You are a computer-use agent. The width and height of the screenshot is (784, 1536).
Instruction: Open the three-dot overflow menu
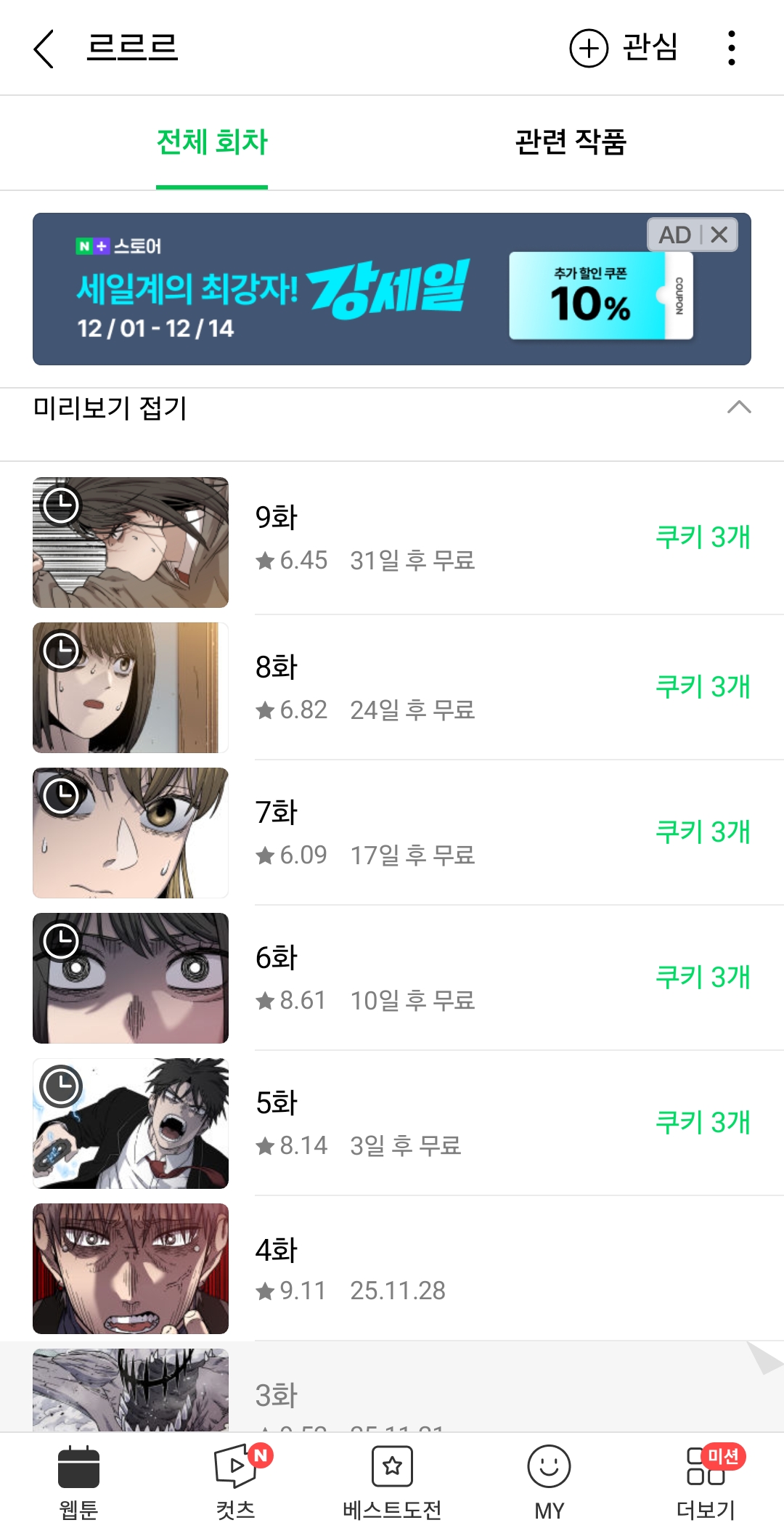pyautogui.click(x=731, y=48)
